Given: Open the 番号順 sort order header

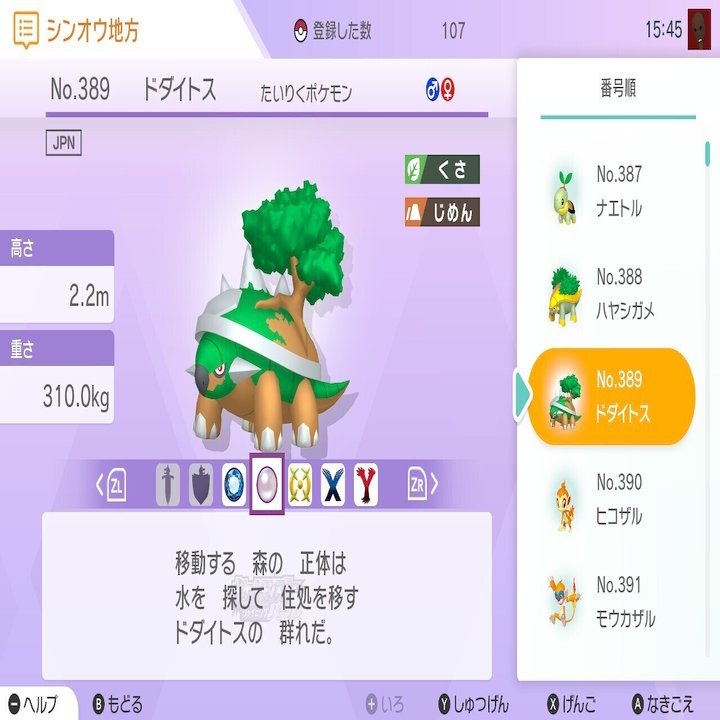Looking at the screenshot, I should tap(617, 89).
